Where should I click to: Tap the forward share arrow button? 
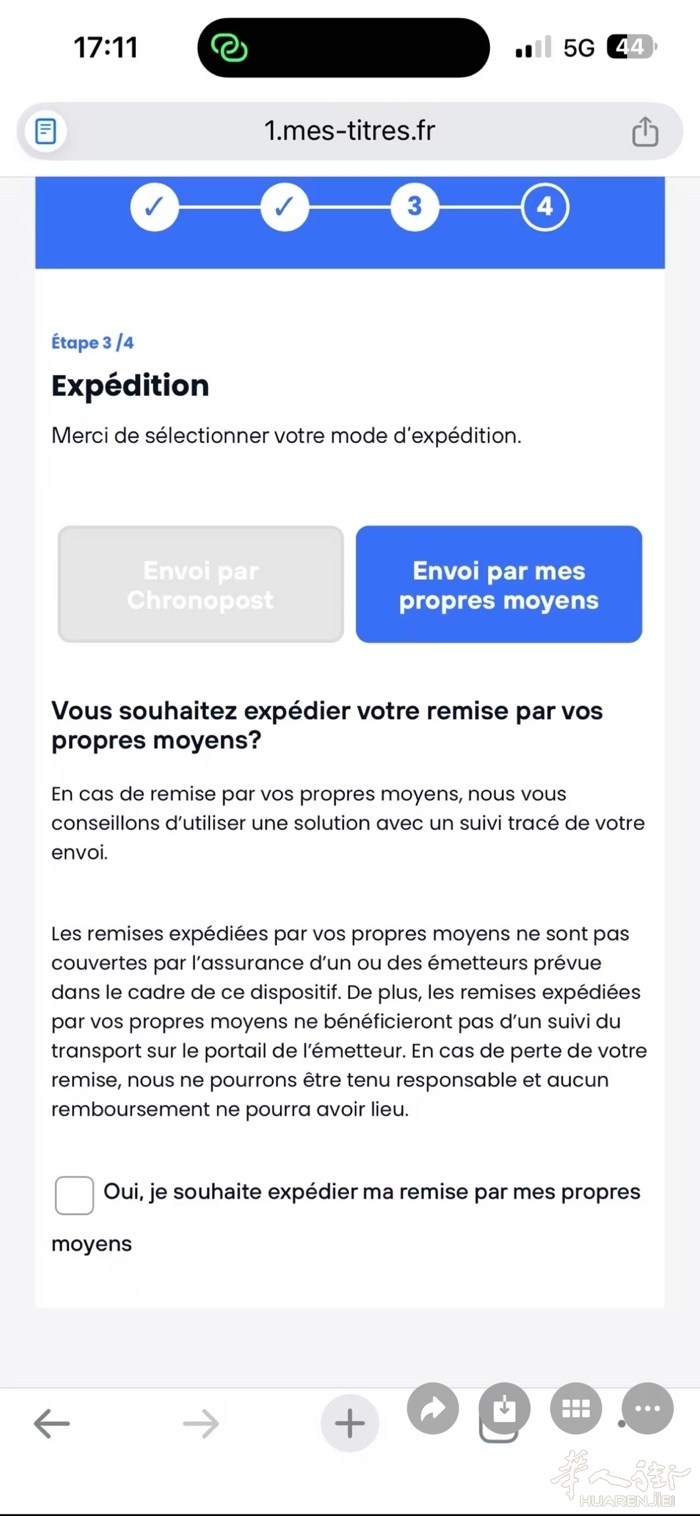[x=433, y=1409]
